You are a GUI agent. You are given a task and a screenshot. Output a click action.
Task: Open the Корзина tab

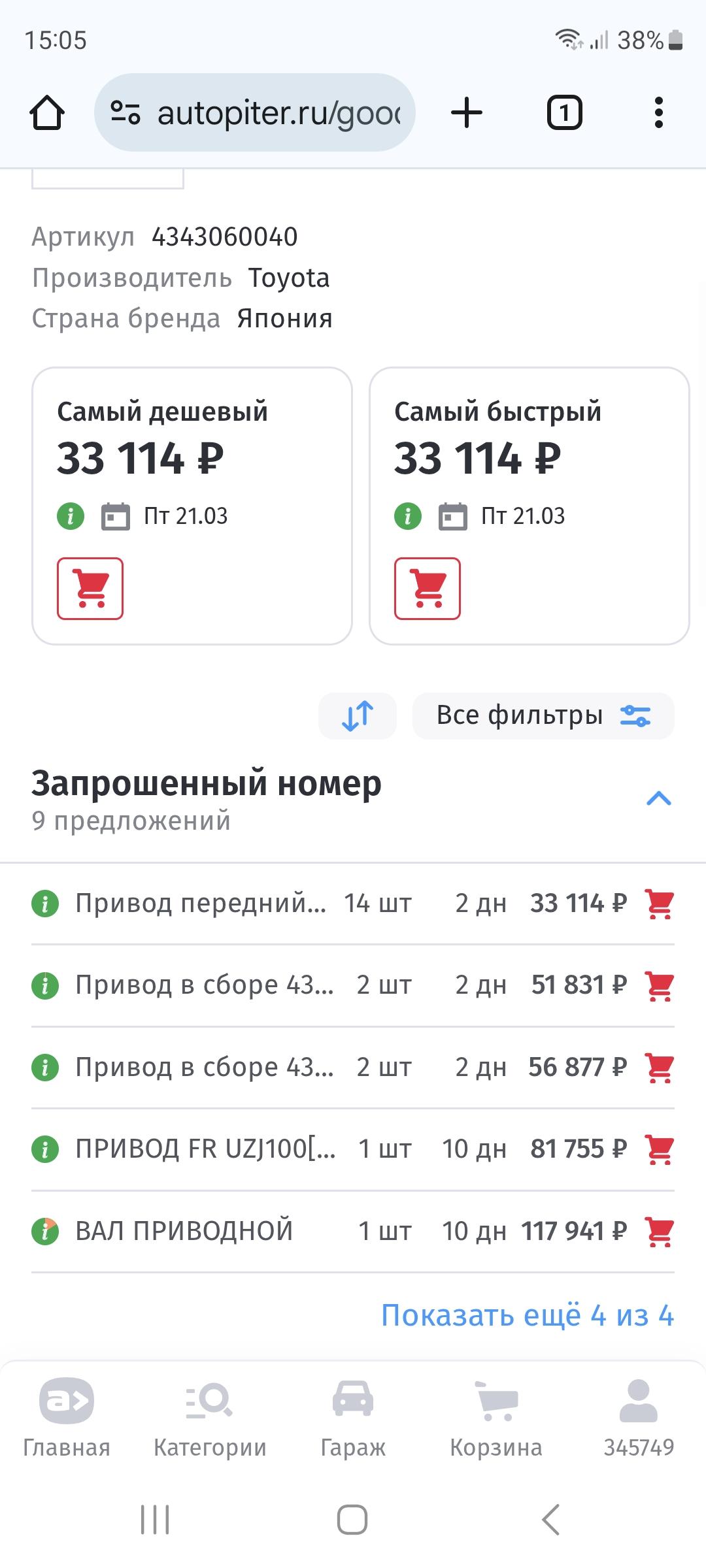tap(496, 1419)
